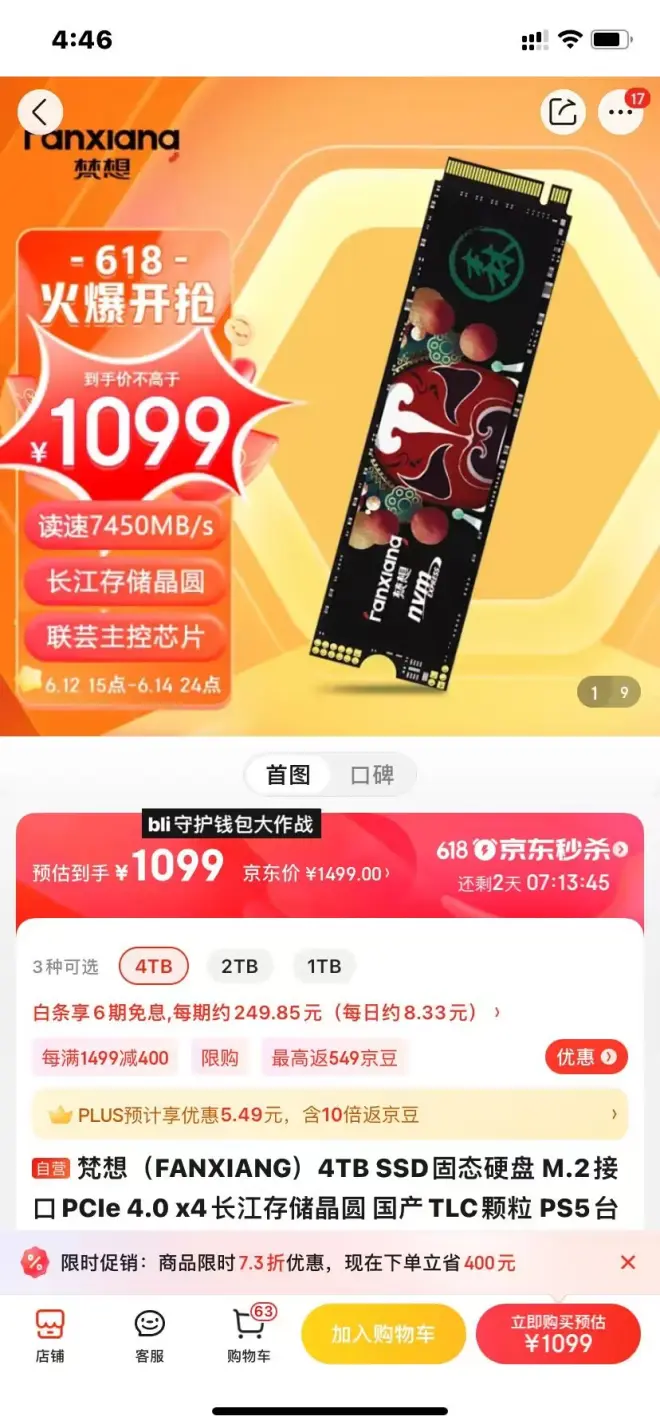Go back using the arrow icon
This screenshot has width=660, height=1428.
40,111
